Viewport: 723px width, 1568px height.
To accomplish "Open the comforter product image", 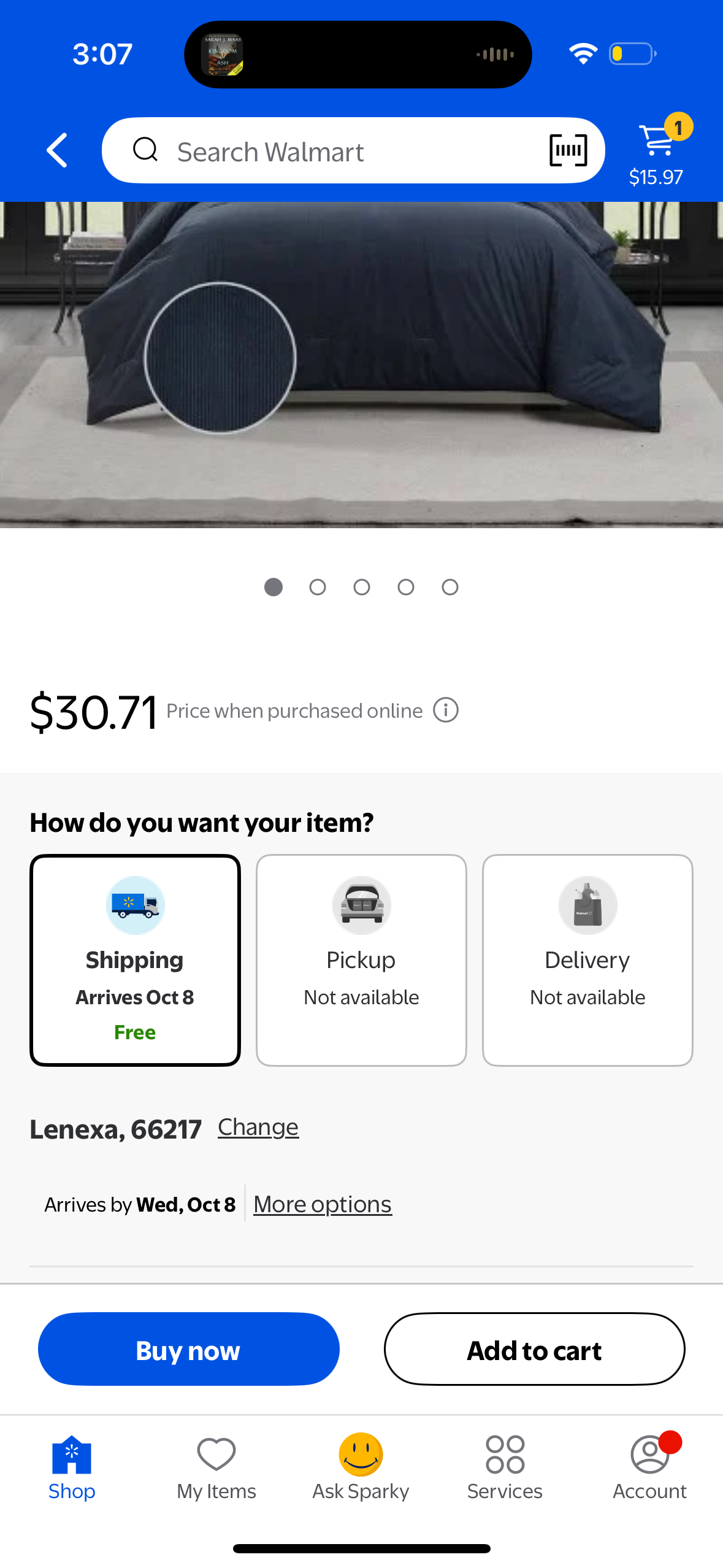I will 361,364.
